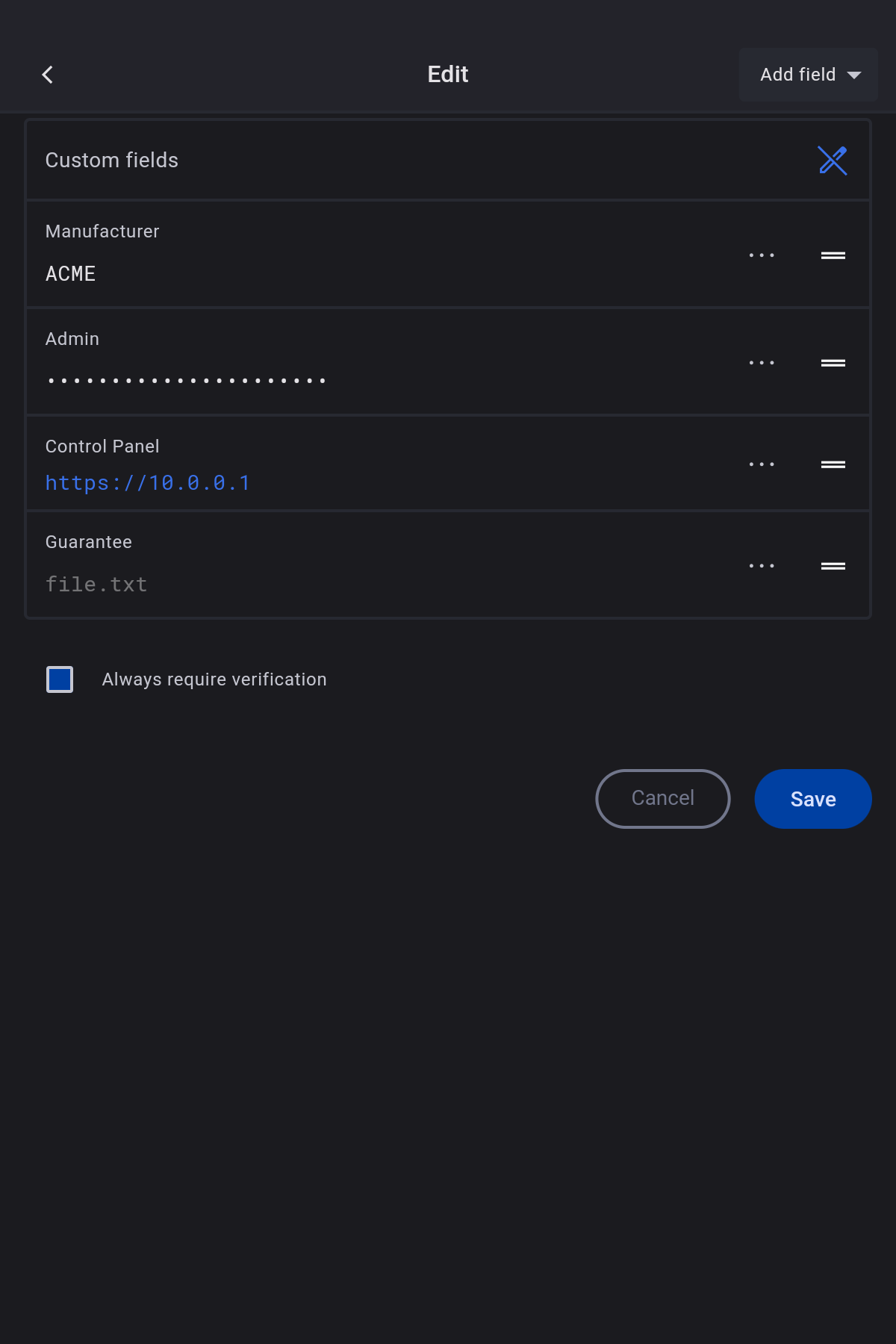
Task: Open the Add field dropdown
Action: click(808, 75)
